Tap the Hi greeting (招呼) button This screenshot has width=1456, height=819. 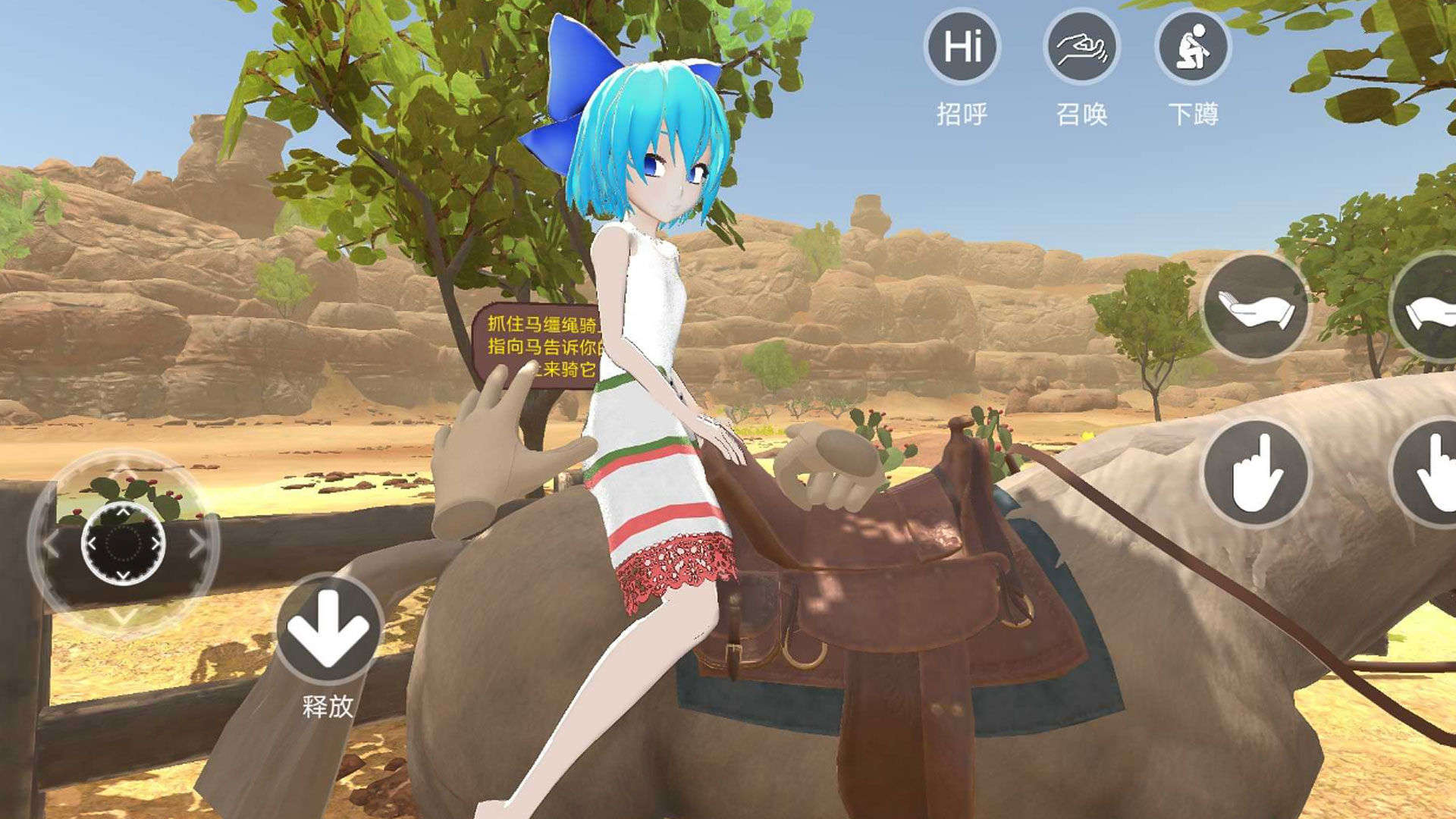[962, 47]
